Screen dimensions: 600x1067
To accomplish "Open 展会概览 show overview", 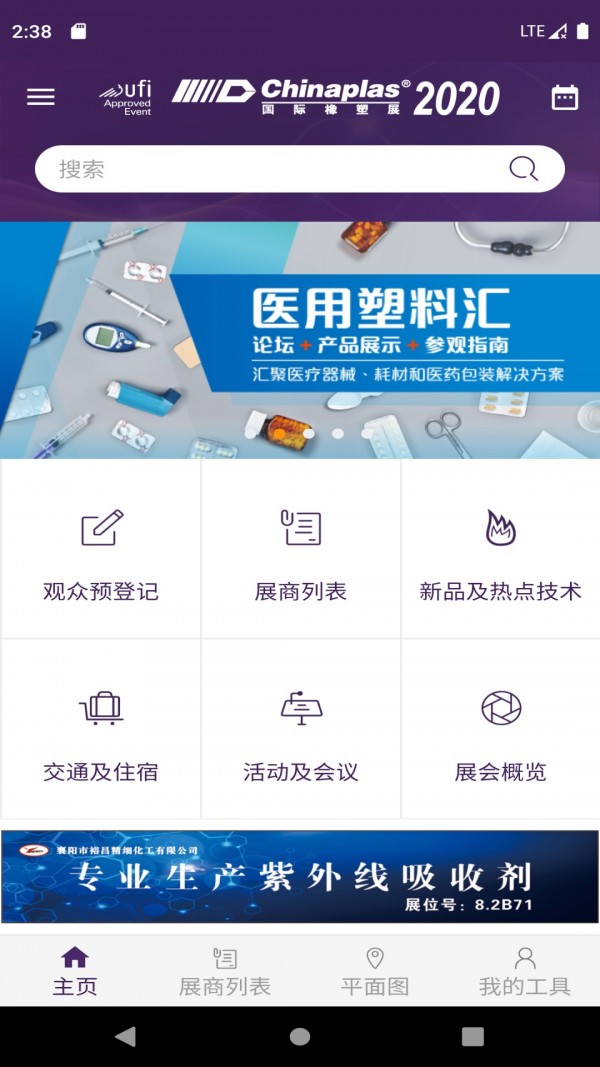I will (x=500, y=730).
